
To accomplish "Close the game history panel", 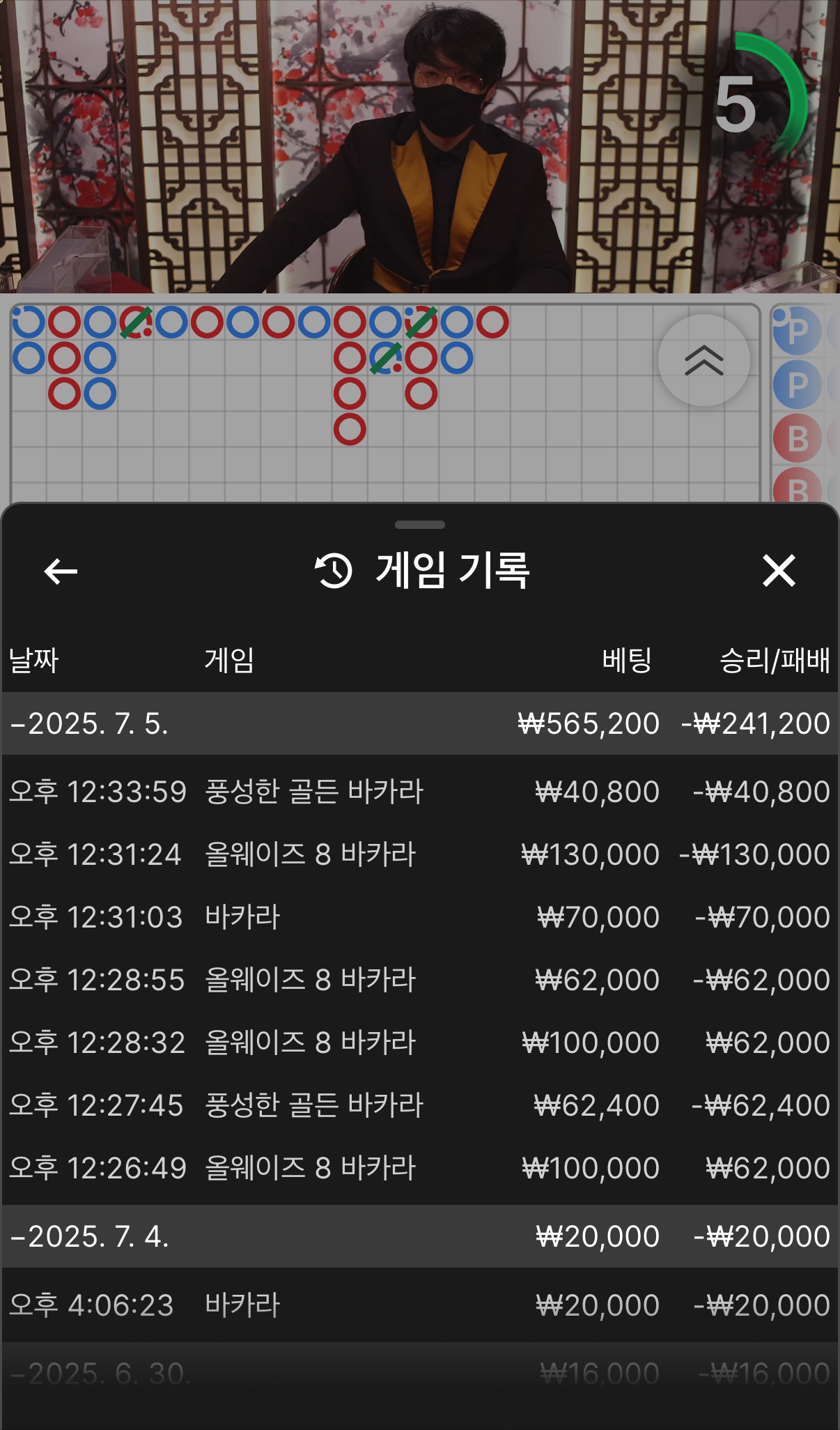I will 778,571.
